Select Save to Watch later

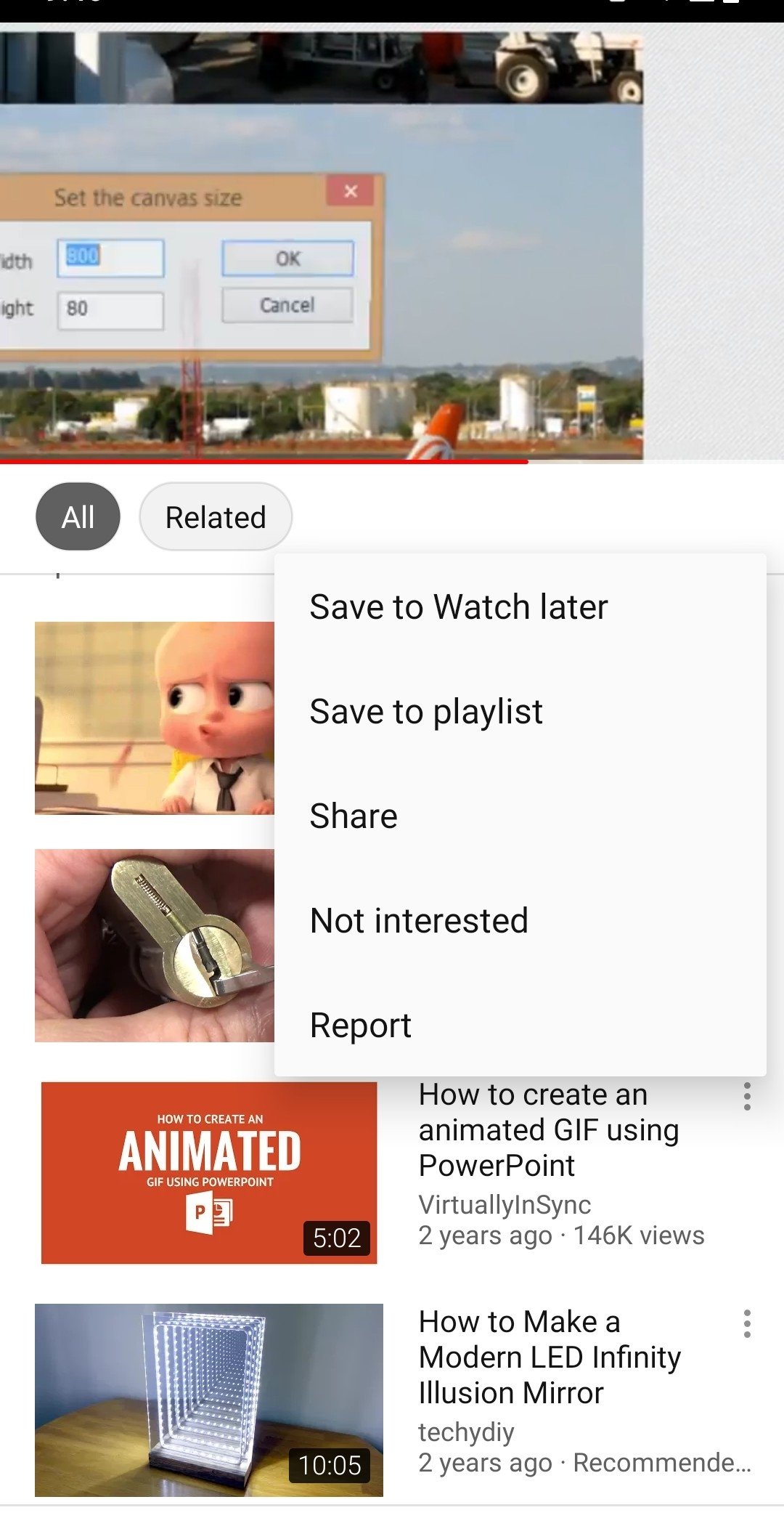520,606
